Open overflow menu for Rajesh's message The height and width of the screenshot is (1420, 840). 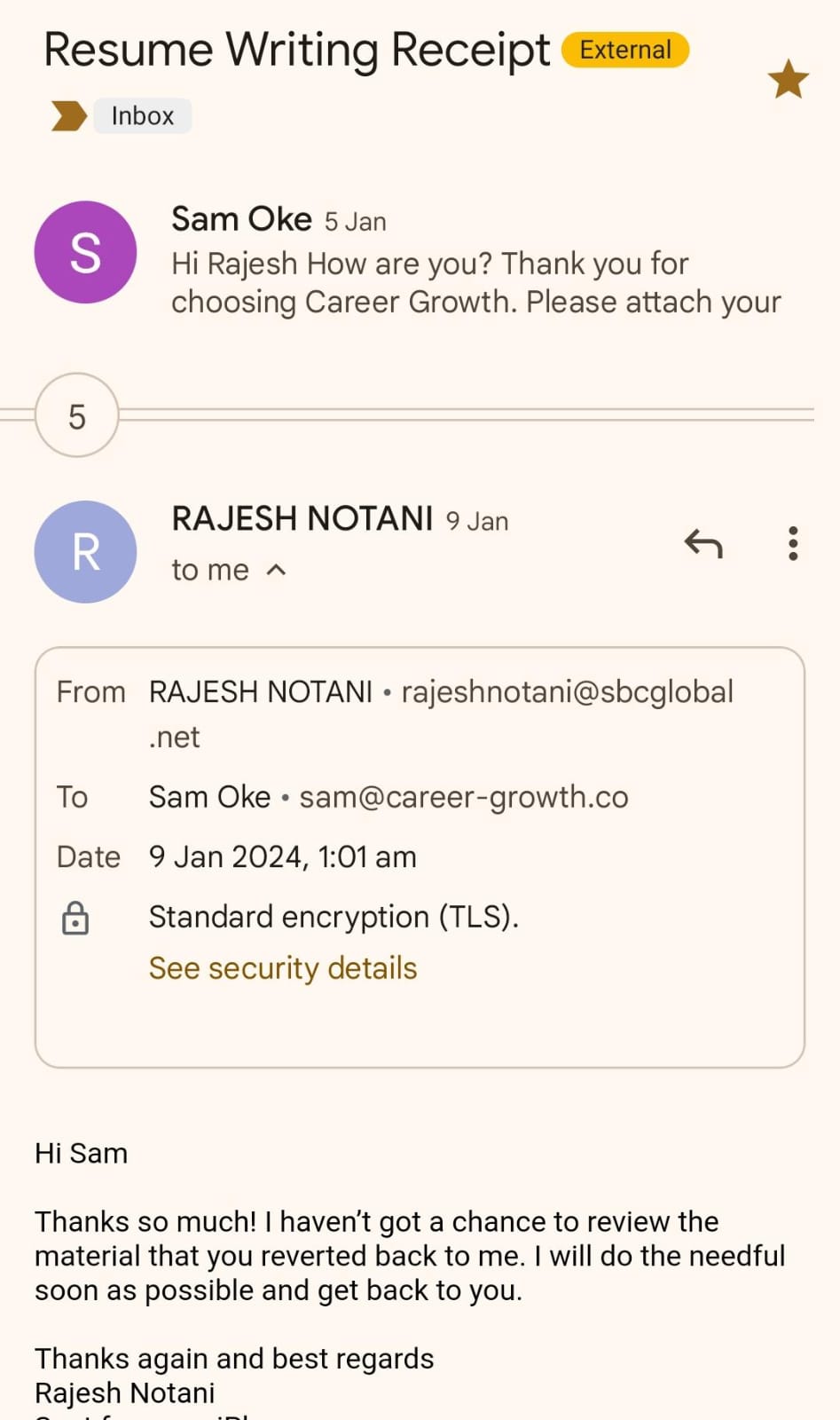[793, 543]
